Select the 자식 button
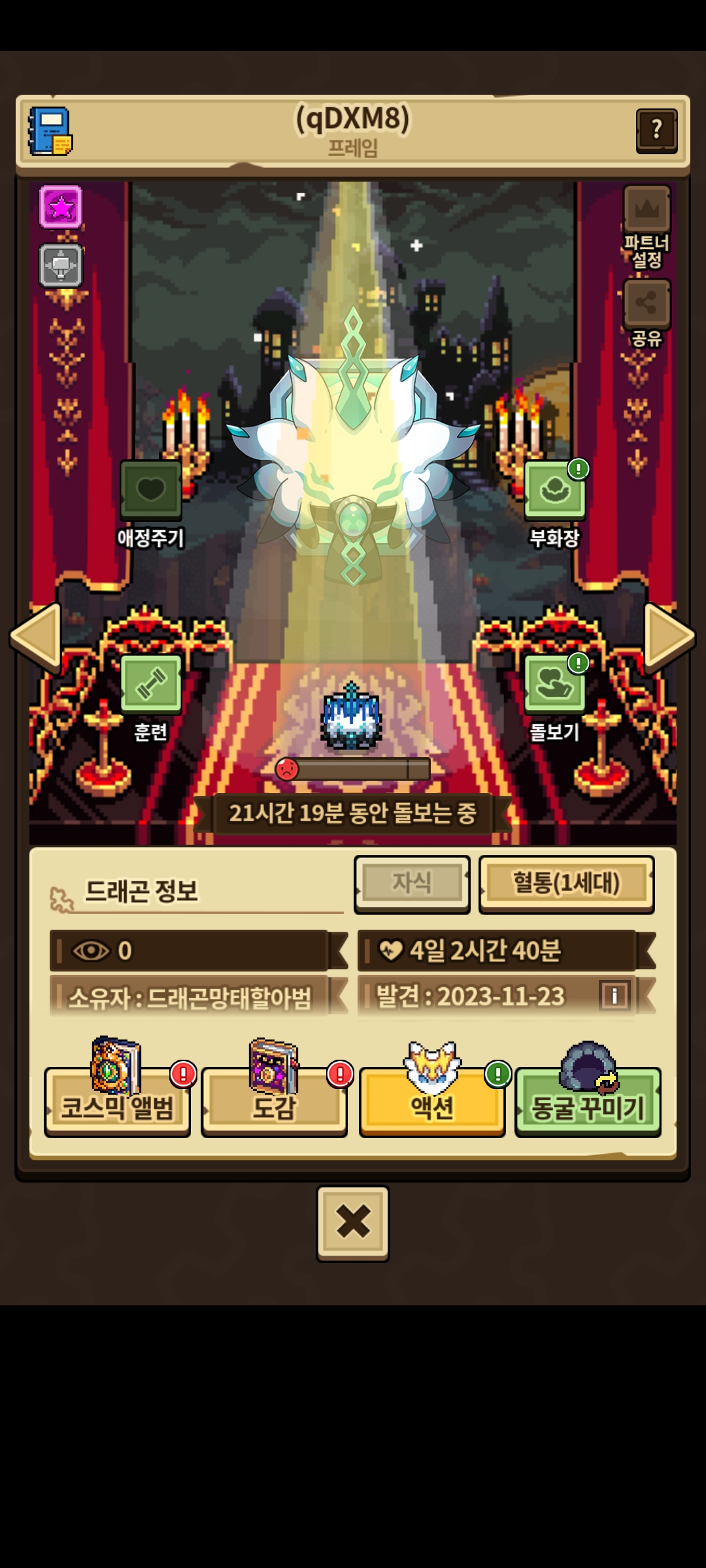The image size is (706, 1568). click(x=412, y=883)
